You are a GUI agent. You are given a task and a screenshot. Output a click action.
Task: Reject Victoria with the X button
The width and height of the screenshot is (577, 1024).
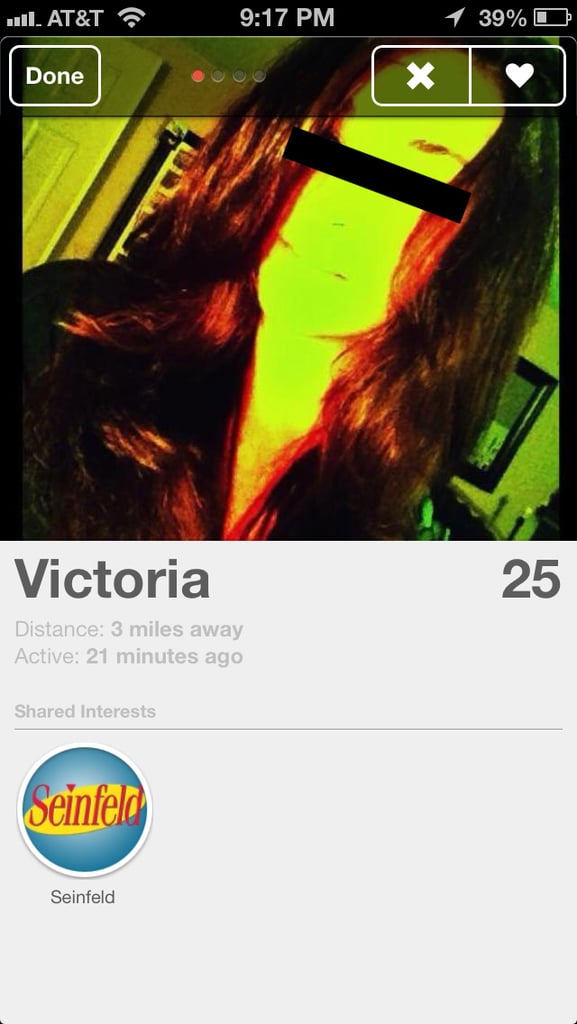tap(420, 76)
